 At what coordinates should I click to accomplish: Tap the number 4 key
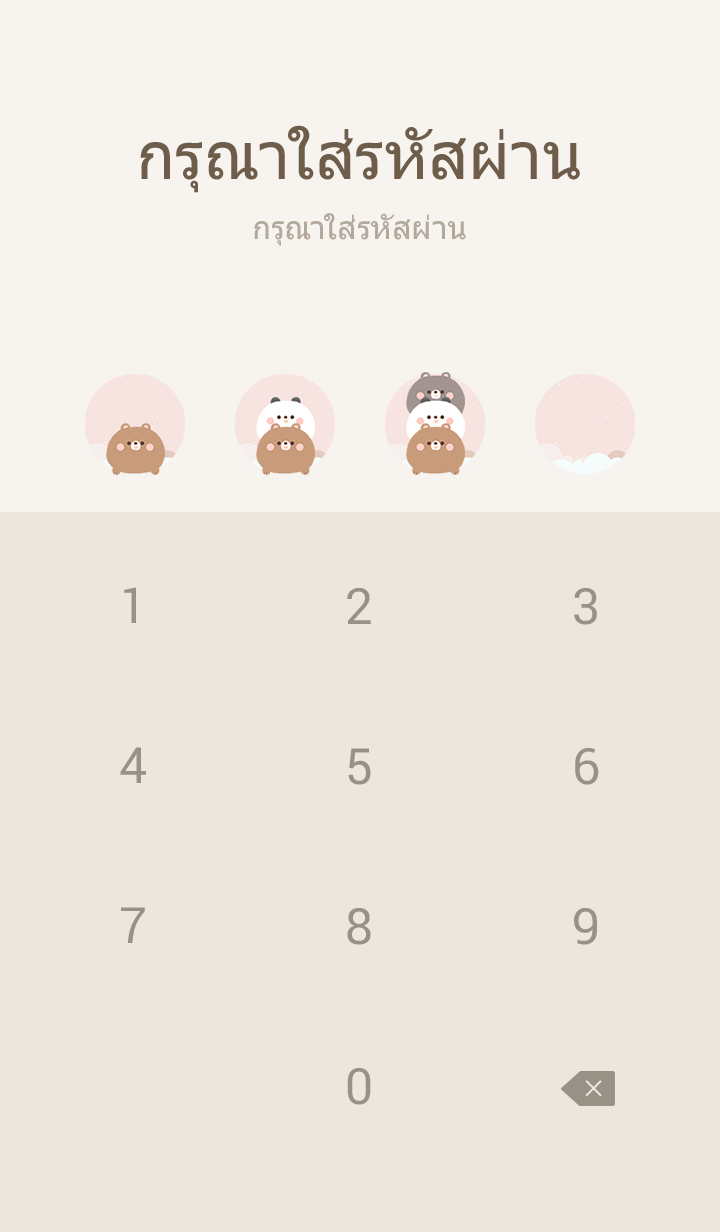coord(132,767)
